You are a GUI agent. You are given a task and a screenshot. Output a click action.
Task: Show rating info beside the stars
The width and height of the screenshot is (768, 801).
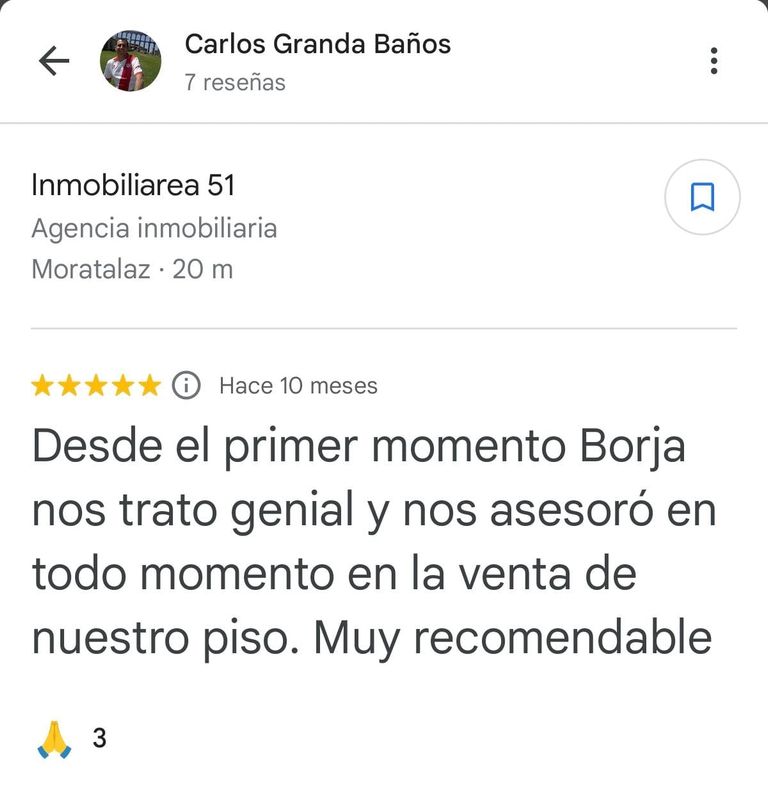point(186,385)
